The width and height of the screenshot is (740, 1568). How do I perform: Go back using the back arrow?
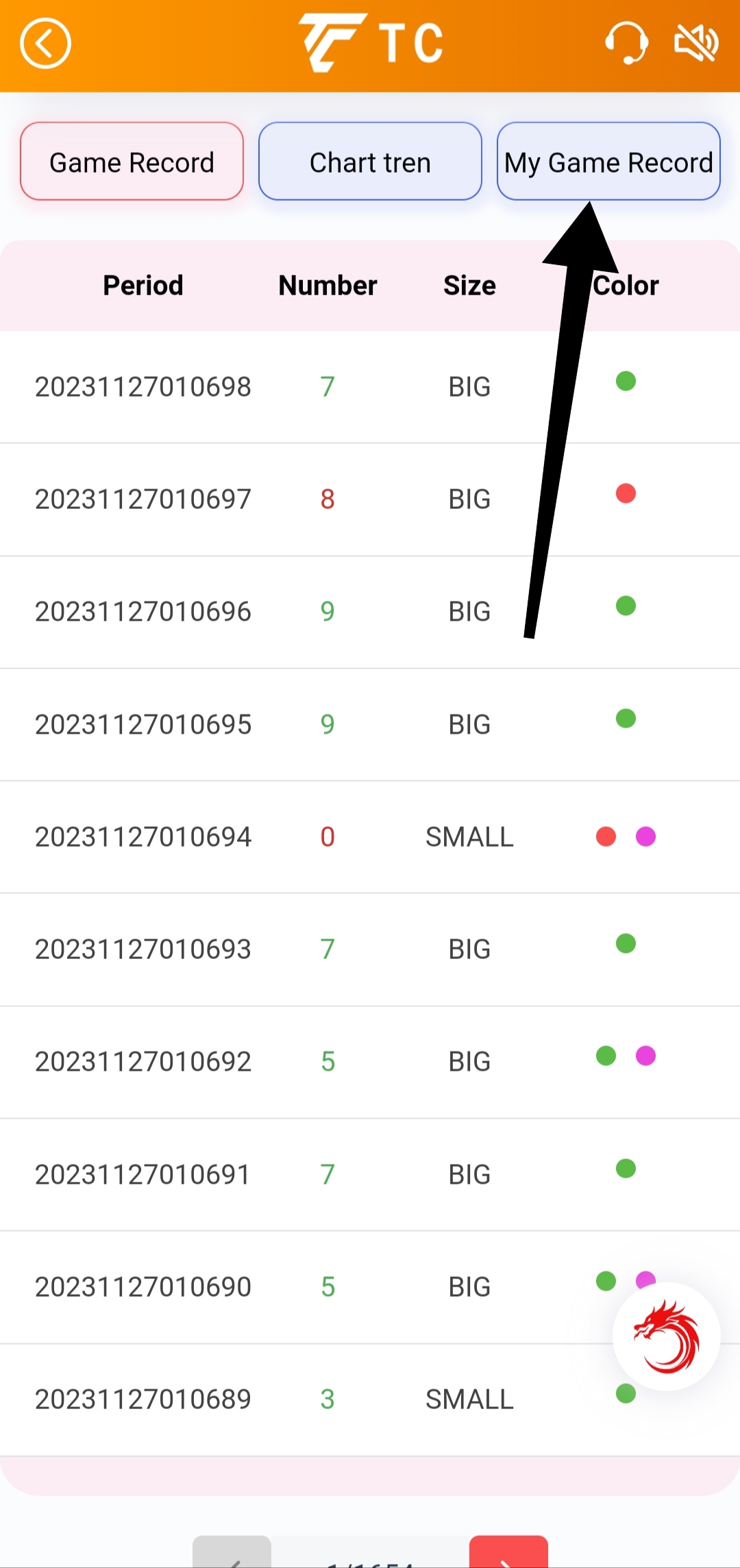[x=45, y=44]
